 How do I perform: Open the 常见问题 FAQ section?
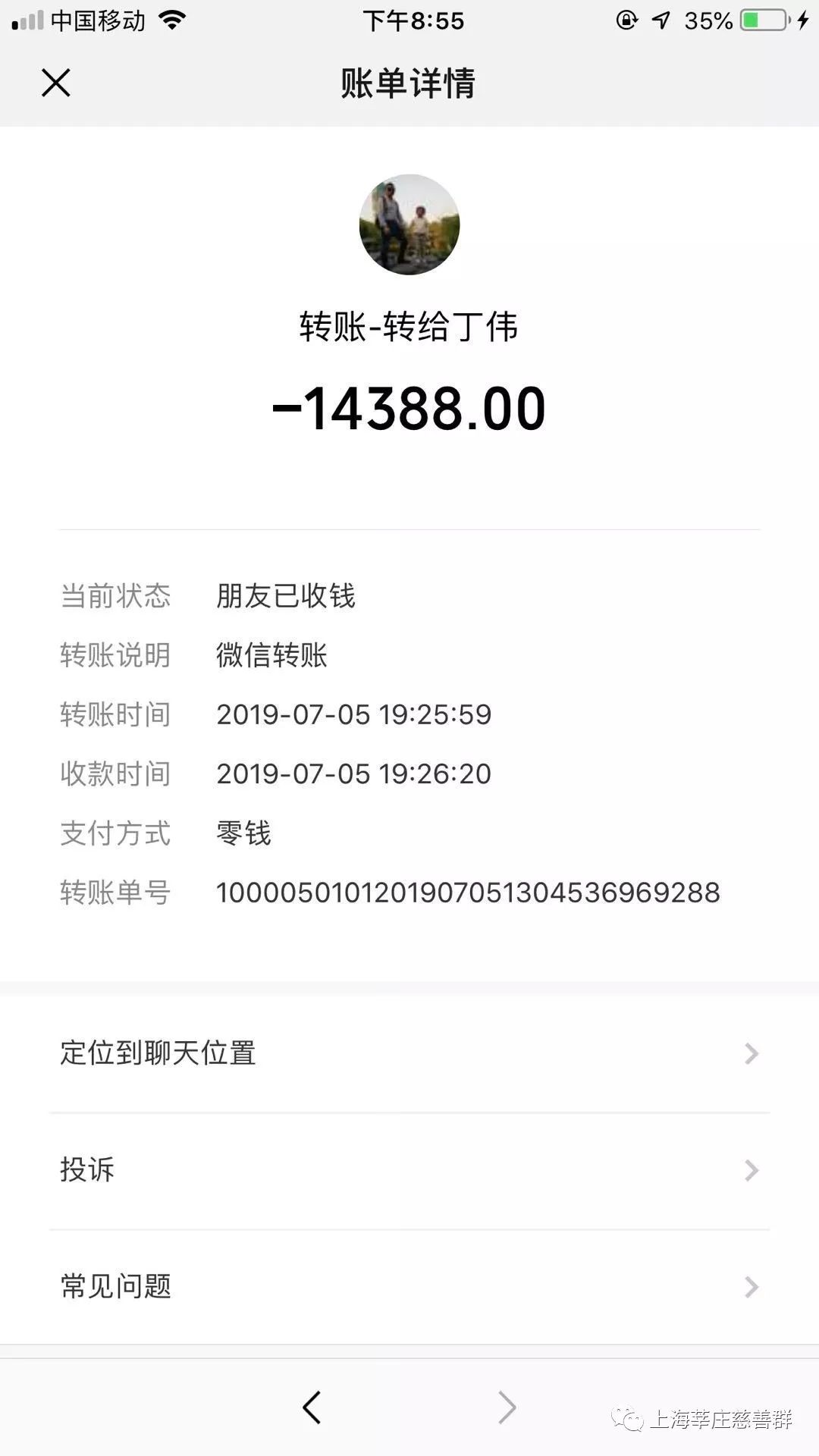click(117, 1287)
